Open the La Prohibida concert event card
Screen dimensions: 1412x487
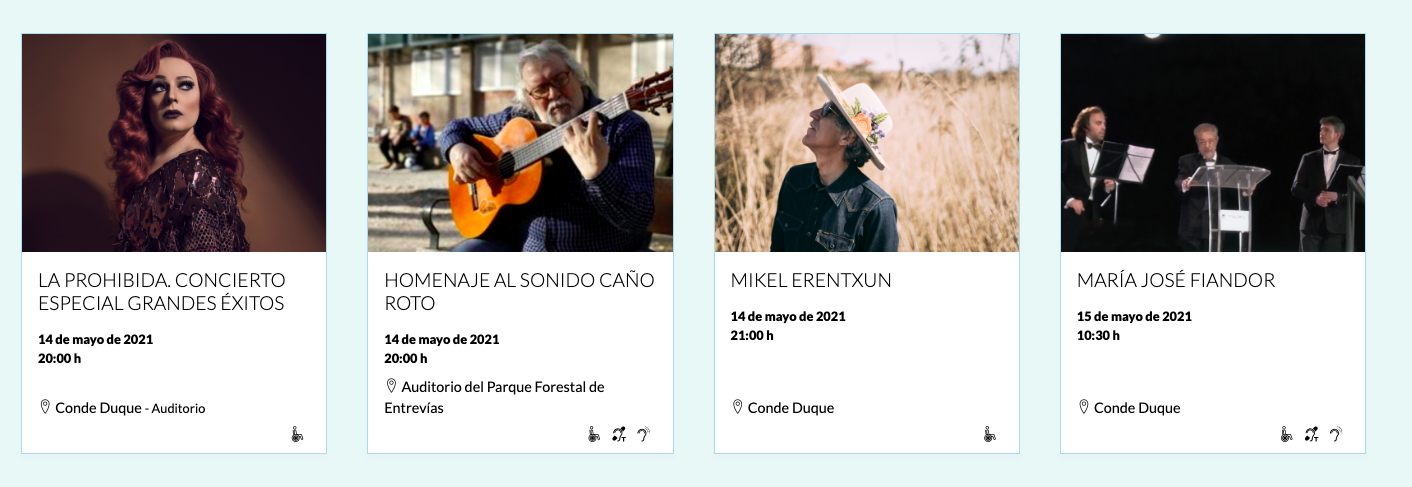[x=161, y=291]
